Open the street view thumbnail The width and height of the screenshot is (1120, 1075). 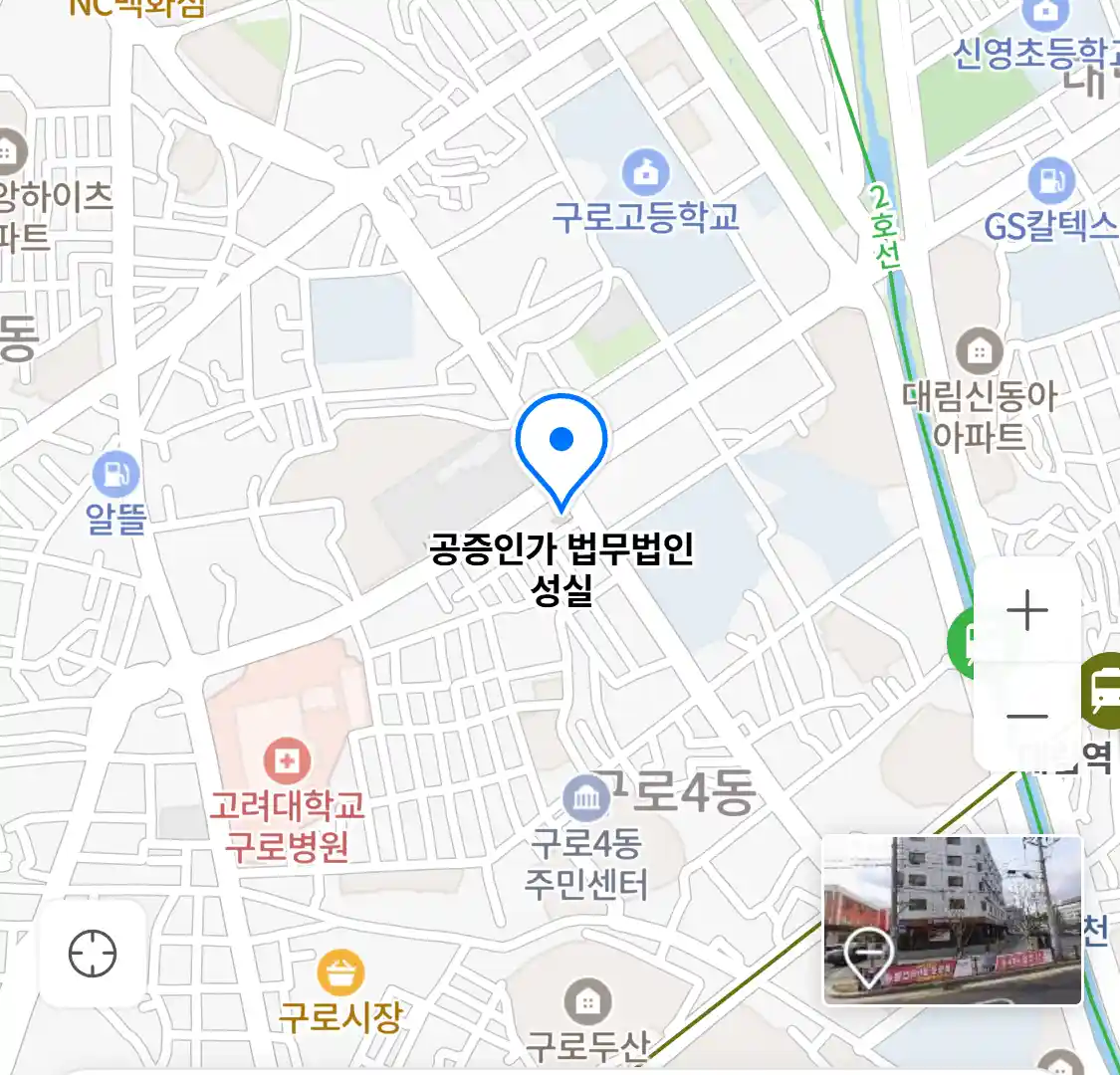point(952,920)
